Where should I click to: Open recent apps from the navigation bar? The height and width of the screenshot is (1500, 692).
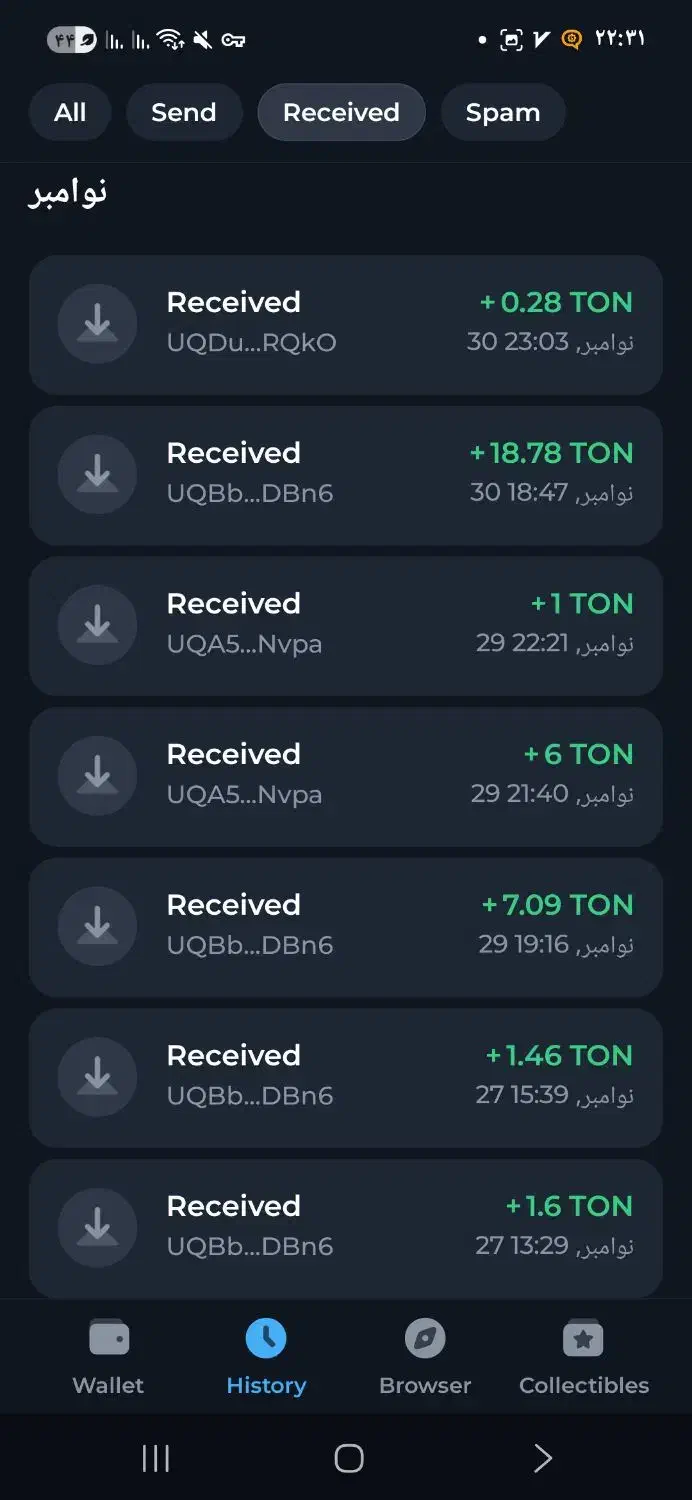[x=156, y=1458]
